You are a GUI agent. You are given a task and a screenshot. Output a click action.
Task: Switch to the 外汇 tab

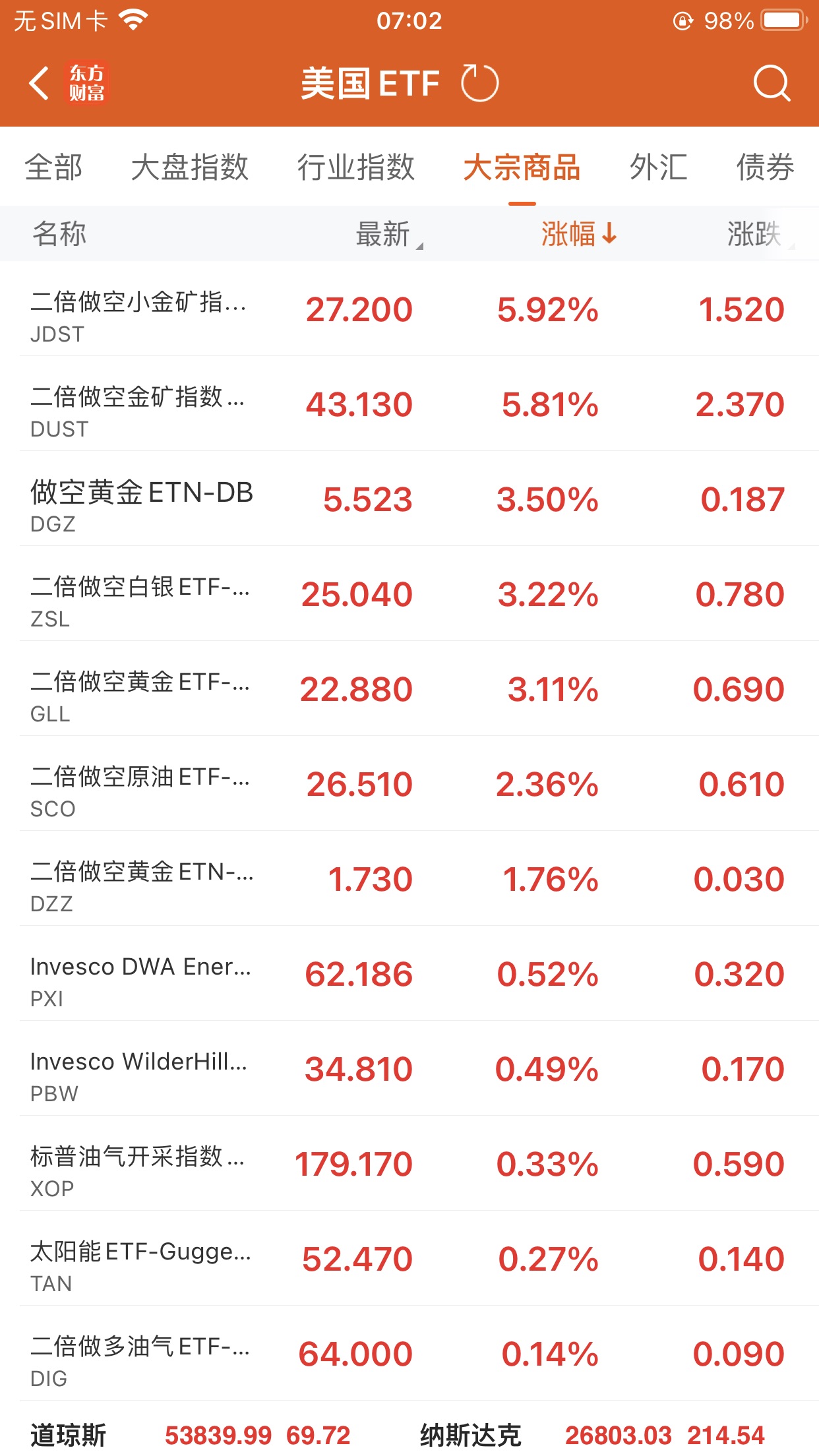[659, 167]
